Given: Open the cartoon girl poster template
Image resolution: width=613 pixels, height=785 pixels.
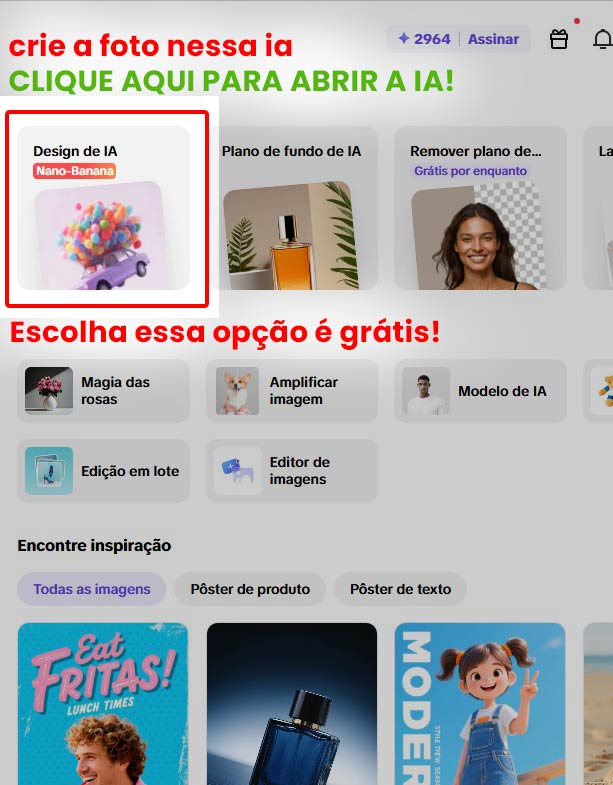Looking at the screenshot, I should (x=480, y=704).
